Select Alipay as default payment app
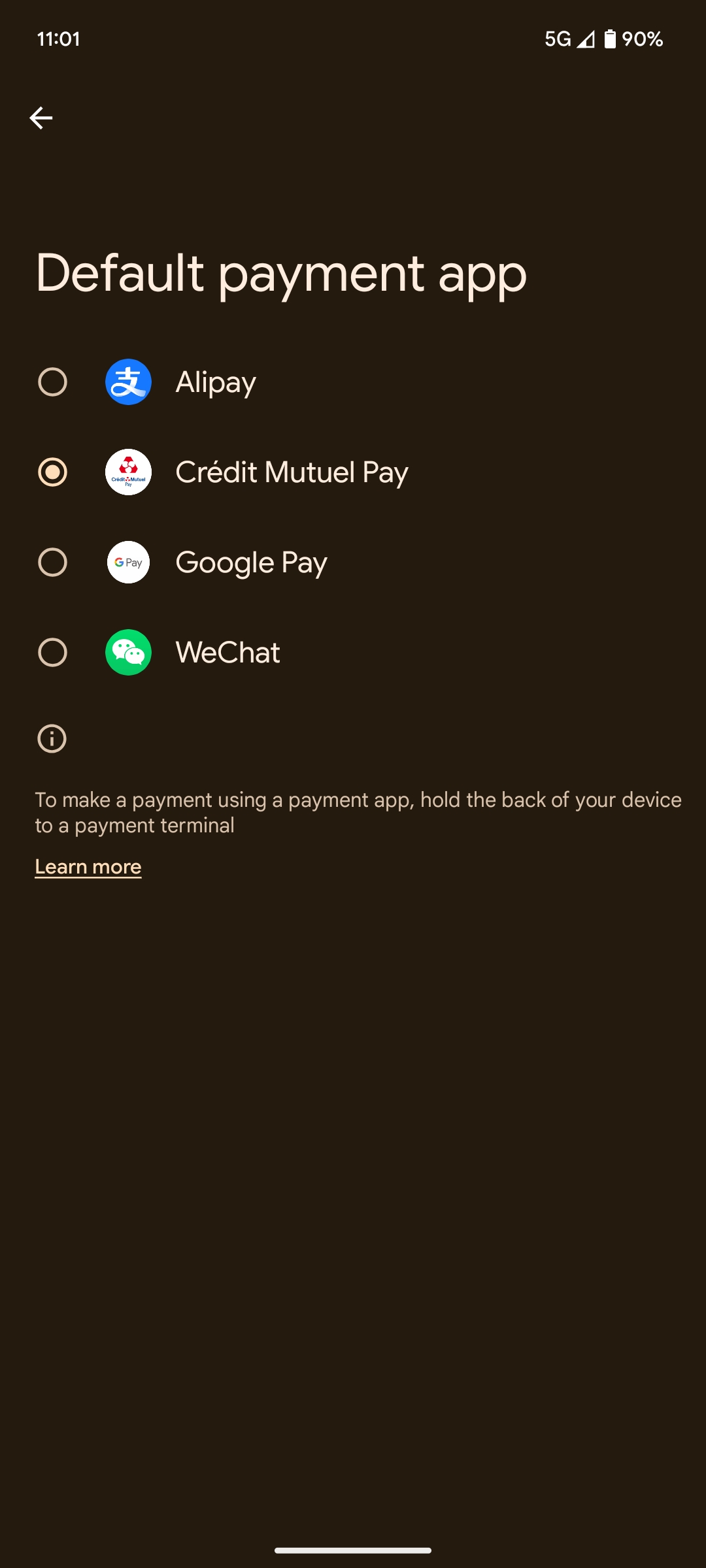706x1568 pixels. point(53,382)
